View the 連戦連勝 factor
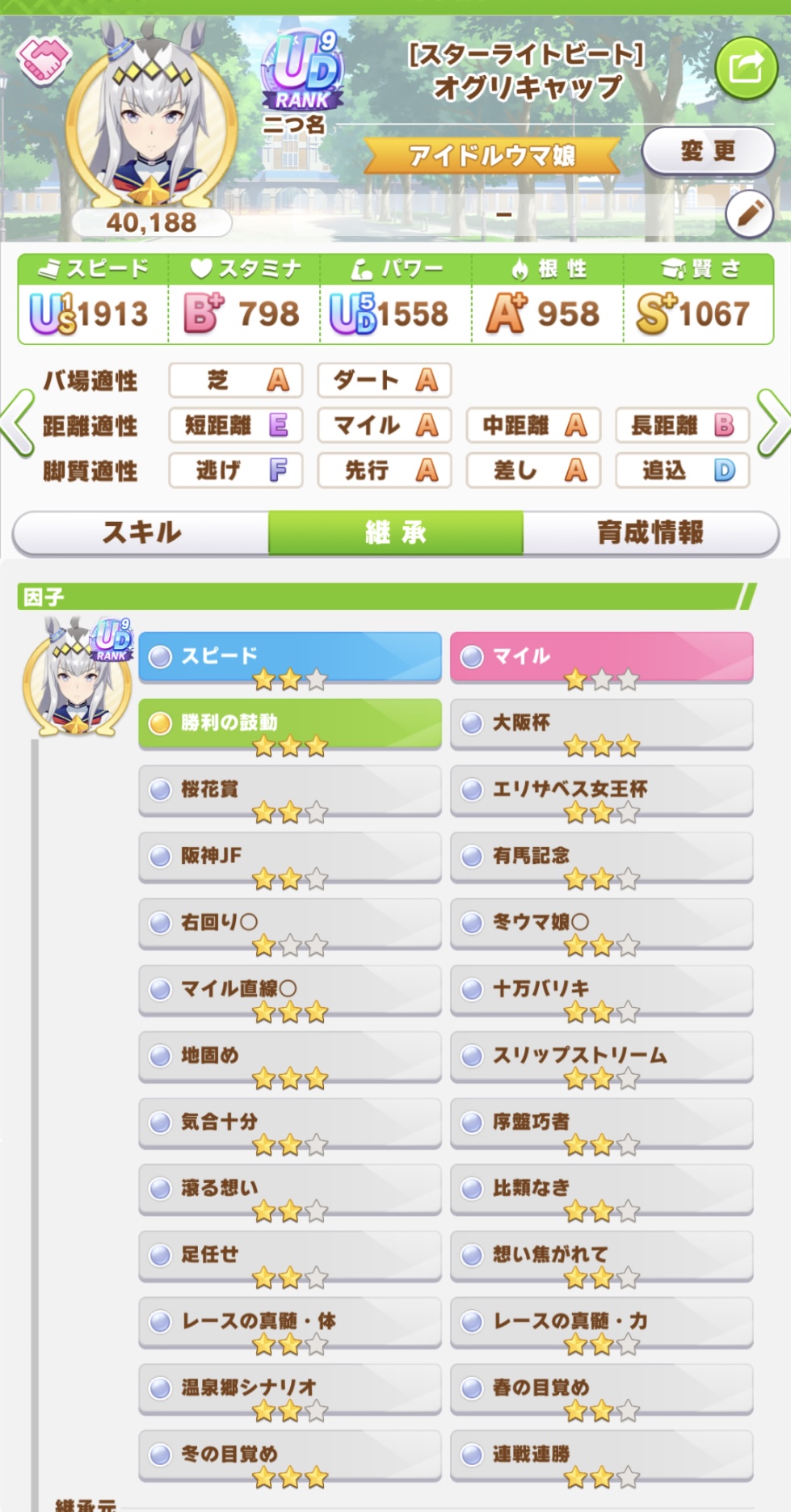 click(x=601, y=1455)
